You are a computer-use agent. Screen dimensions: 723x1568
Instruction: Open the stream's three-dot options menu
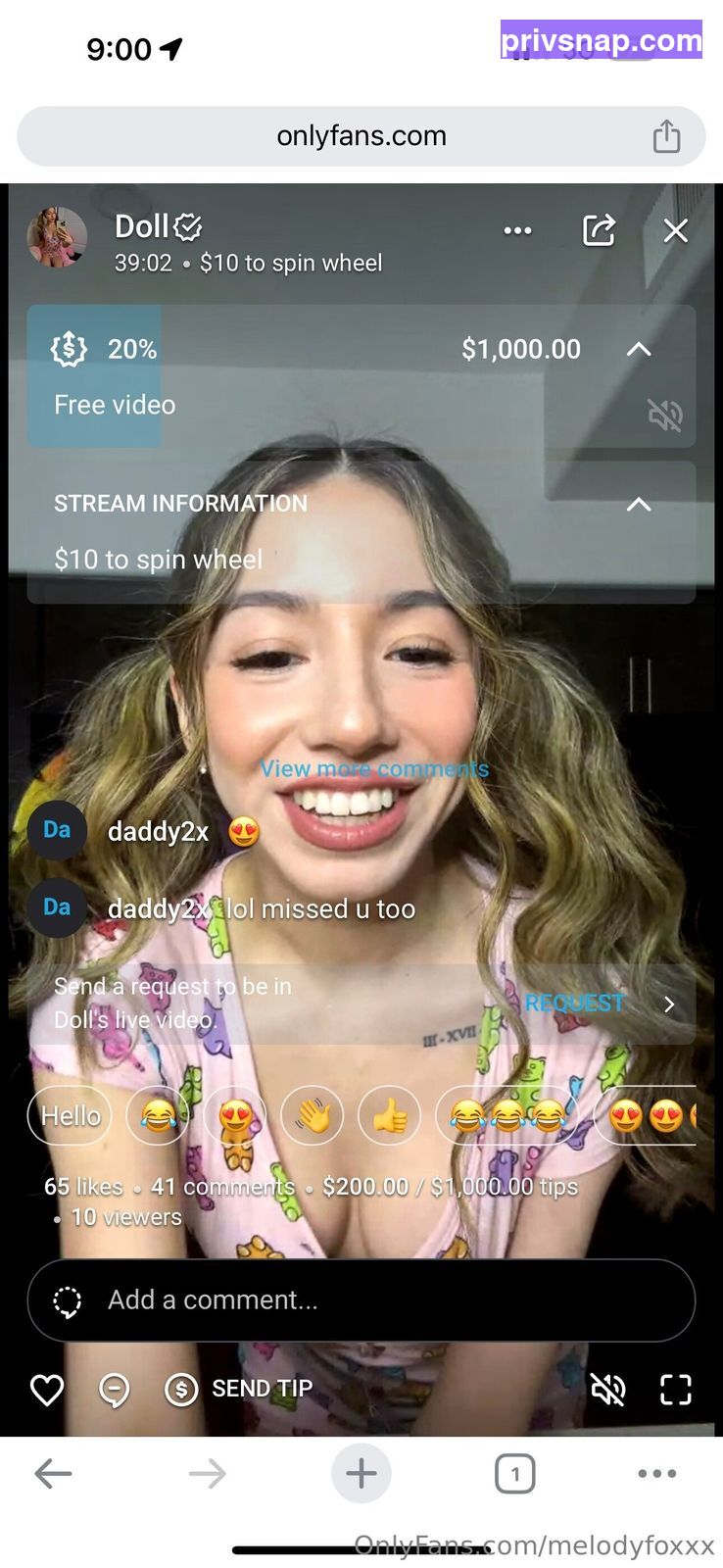517,231
